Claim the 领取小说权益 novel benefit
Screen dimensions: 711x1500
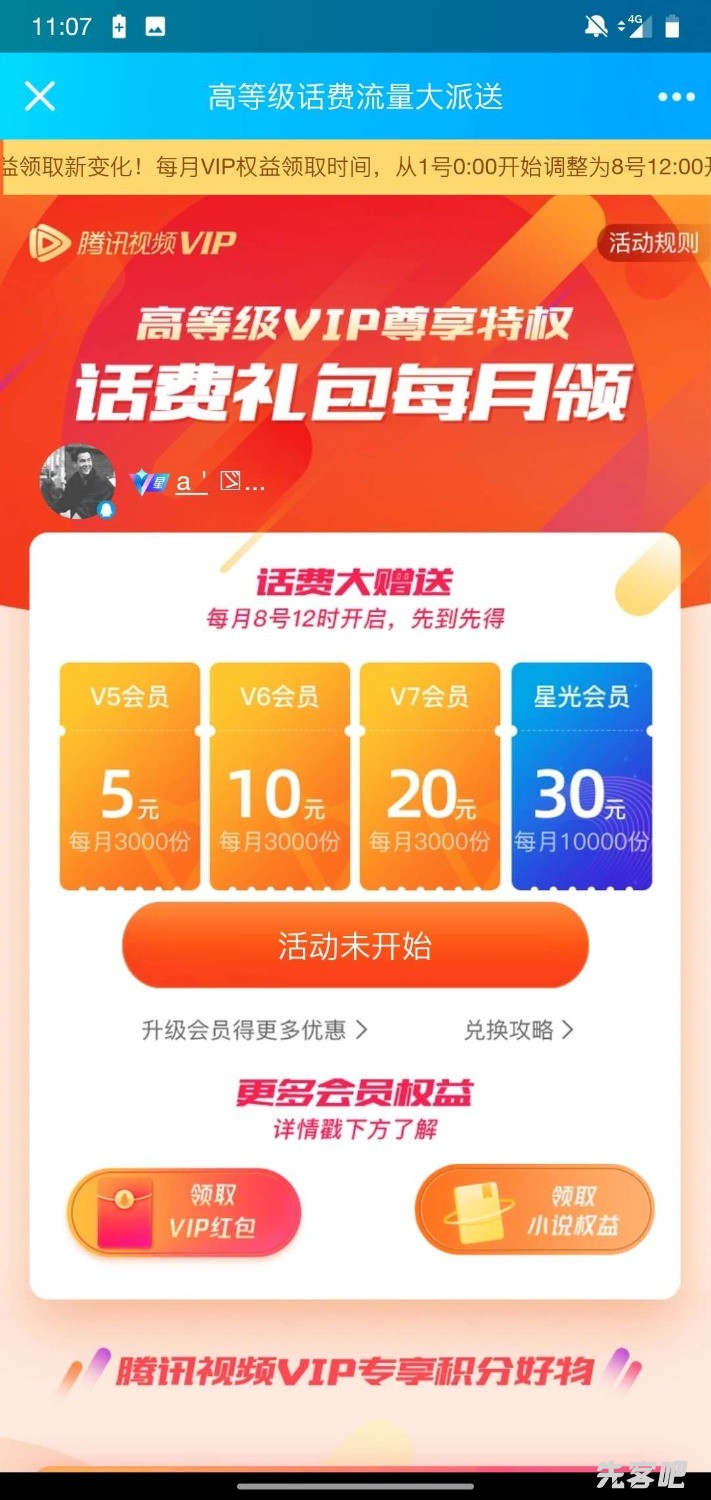click(x=534, y=1211)
